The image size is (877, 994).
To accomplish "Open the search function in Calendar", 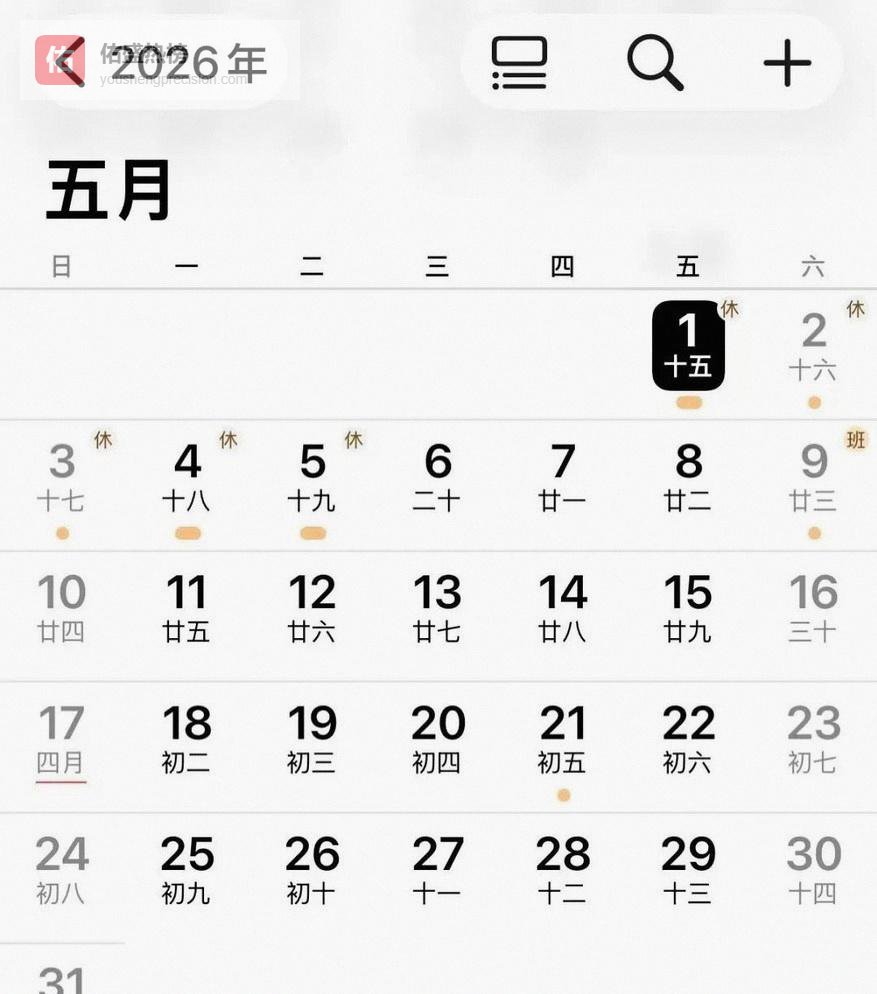I will (x=655, y=62).
